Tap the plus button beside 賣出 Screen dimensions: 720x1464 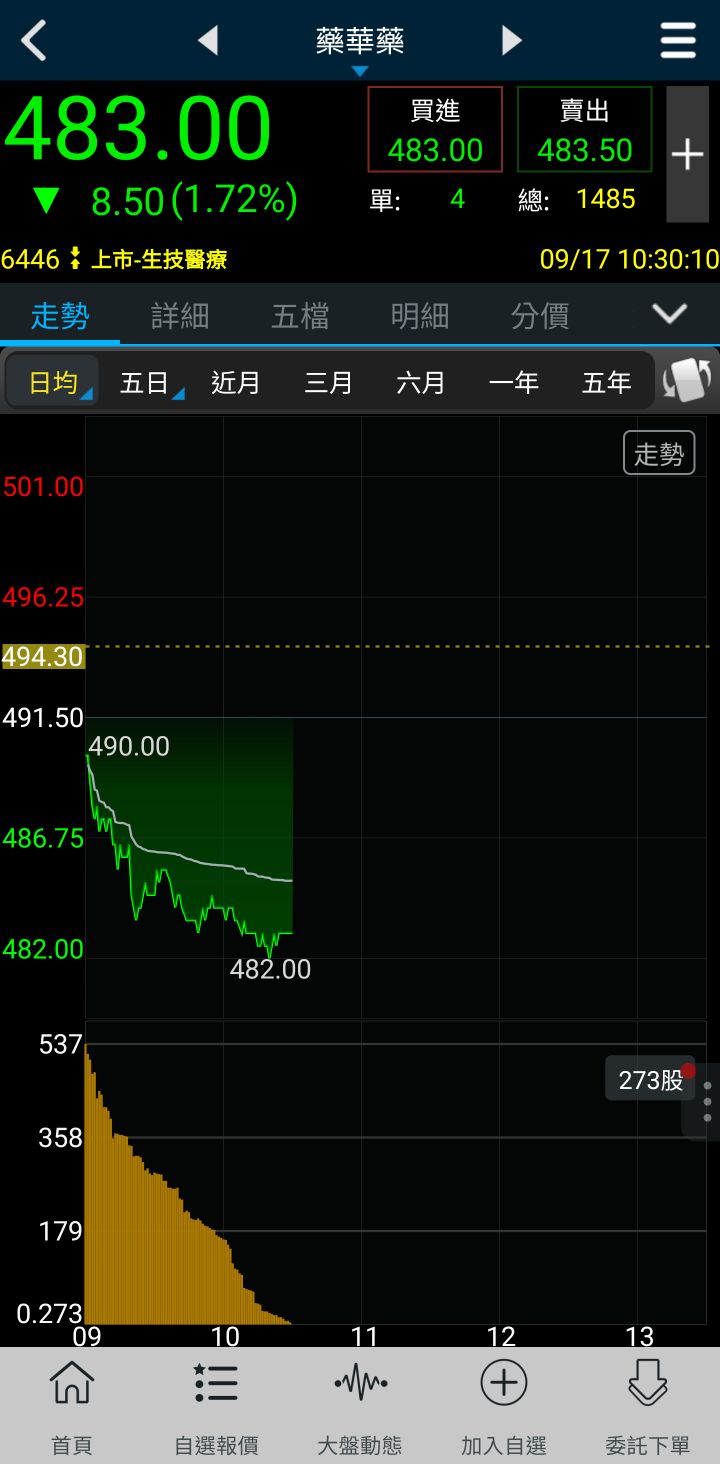pos(688,154)
